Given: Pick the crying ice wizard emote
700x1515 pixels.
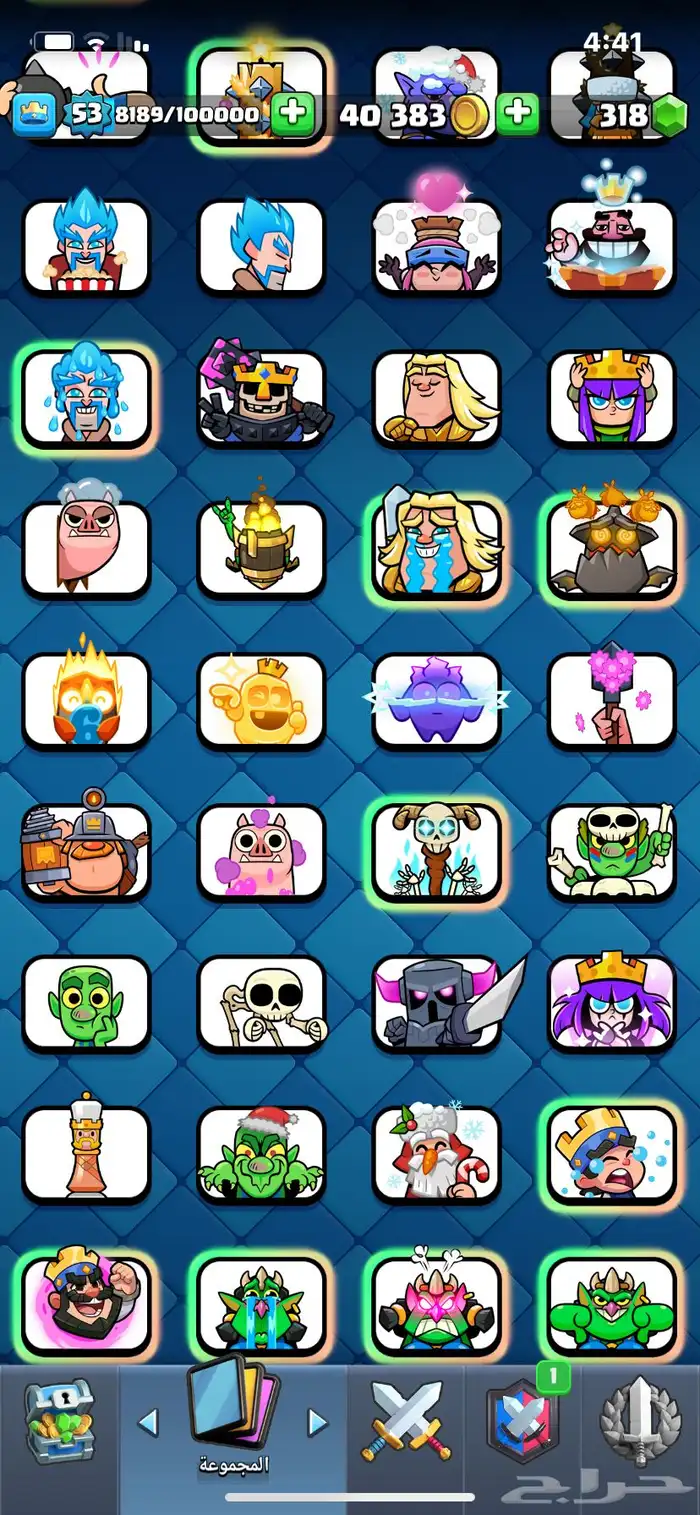Looking at the screenshot, I should point(86,397).
